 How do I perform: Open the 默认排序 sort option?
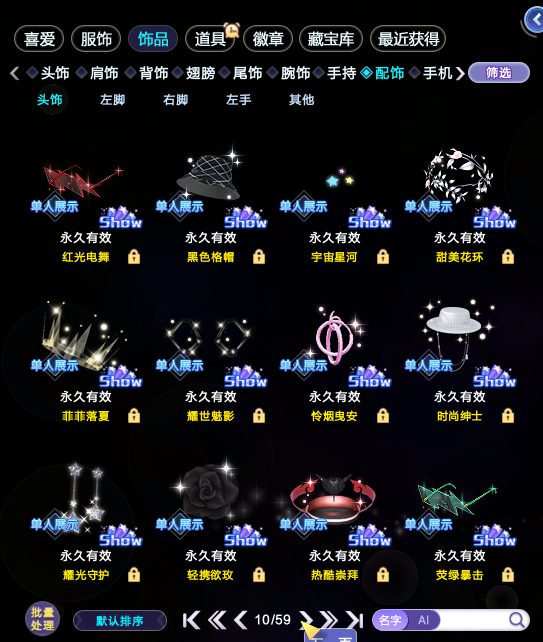pyautogui.click(x=120, y=621)
